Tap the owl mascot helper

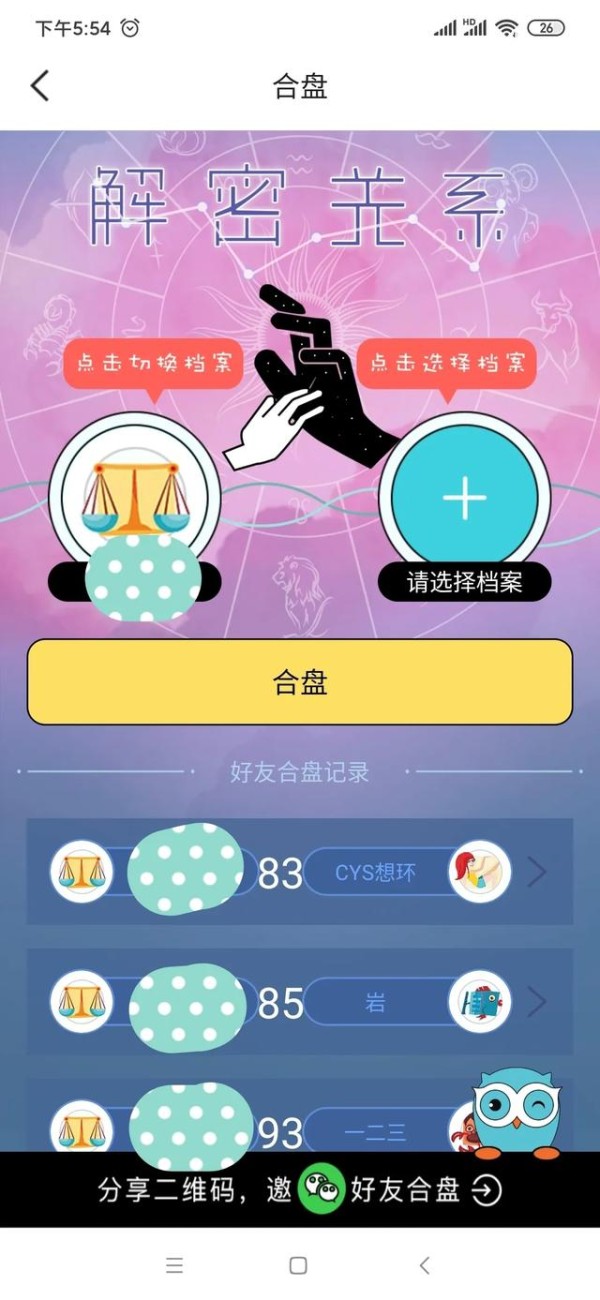[x=517, y=1112]
